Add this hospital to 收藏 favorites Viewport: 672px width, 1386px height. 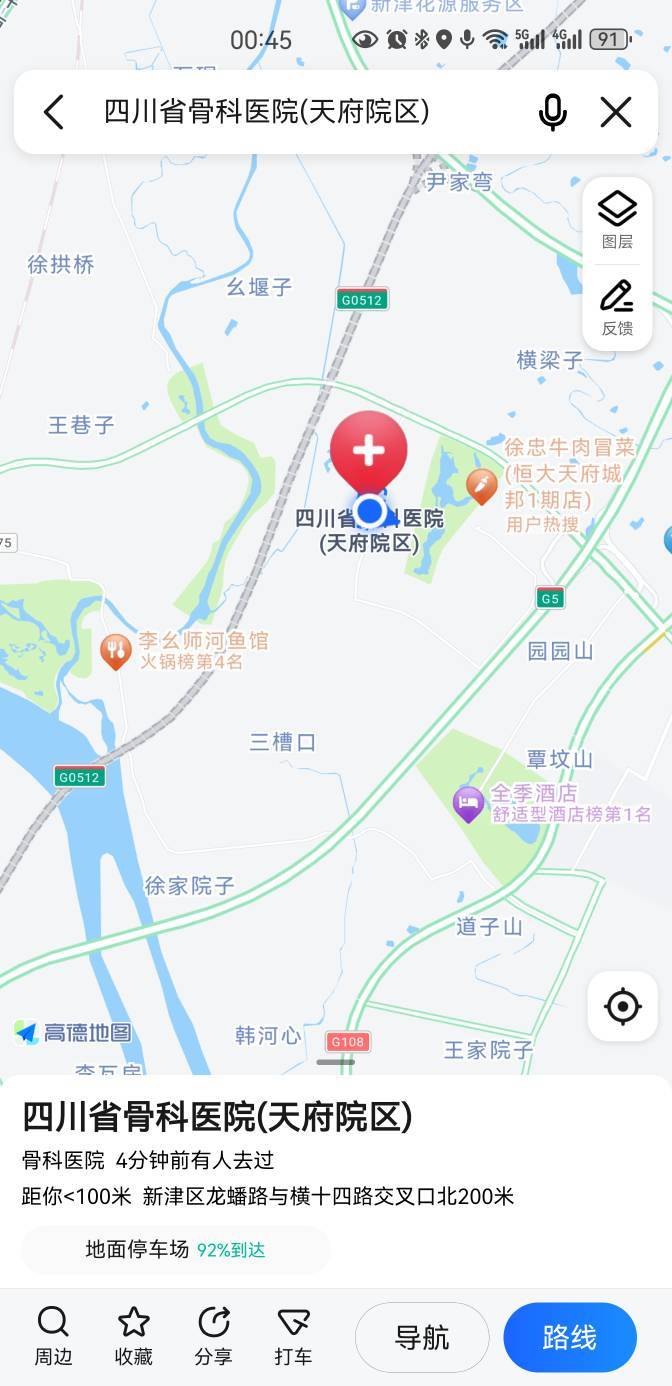coord(133,1336)
